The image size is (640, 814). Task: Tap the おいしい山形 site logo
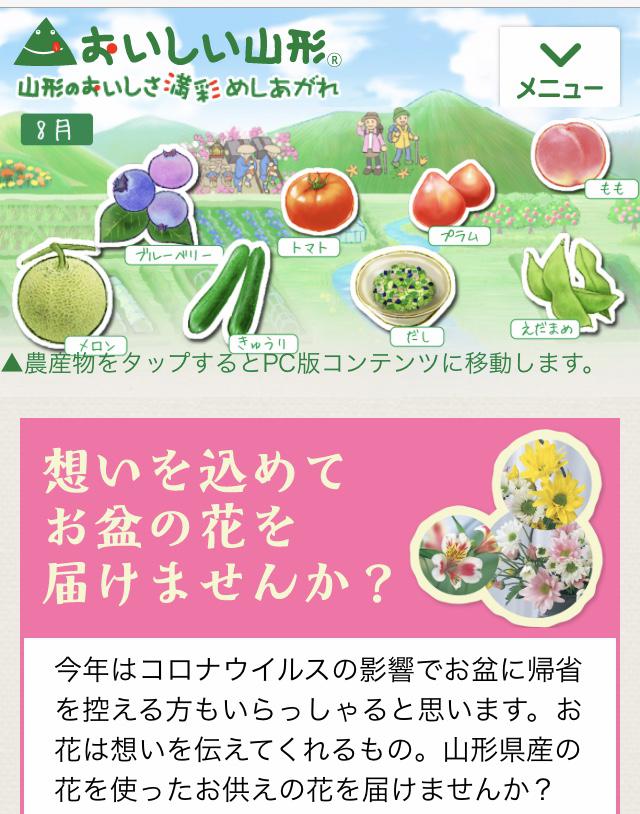click(x=180, y=60)
